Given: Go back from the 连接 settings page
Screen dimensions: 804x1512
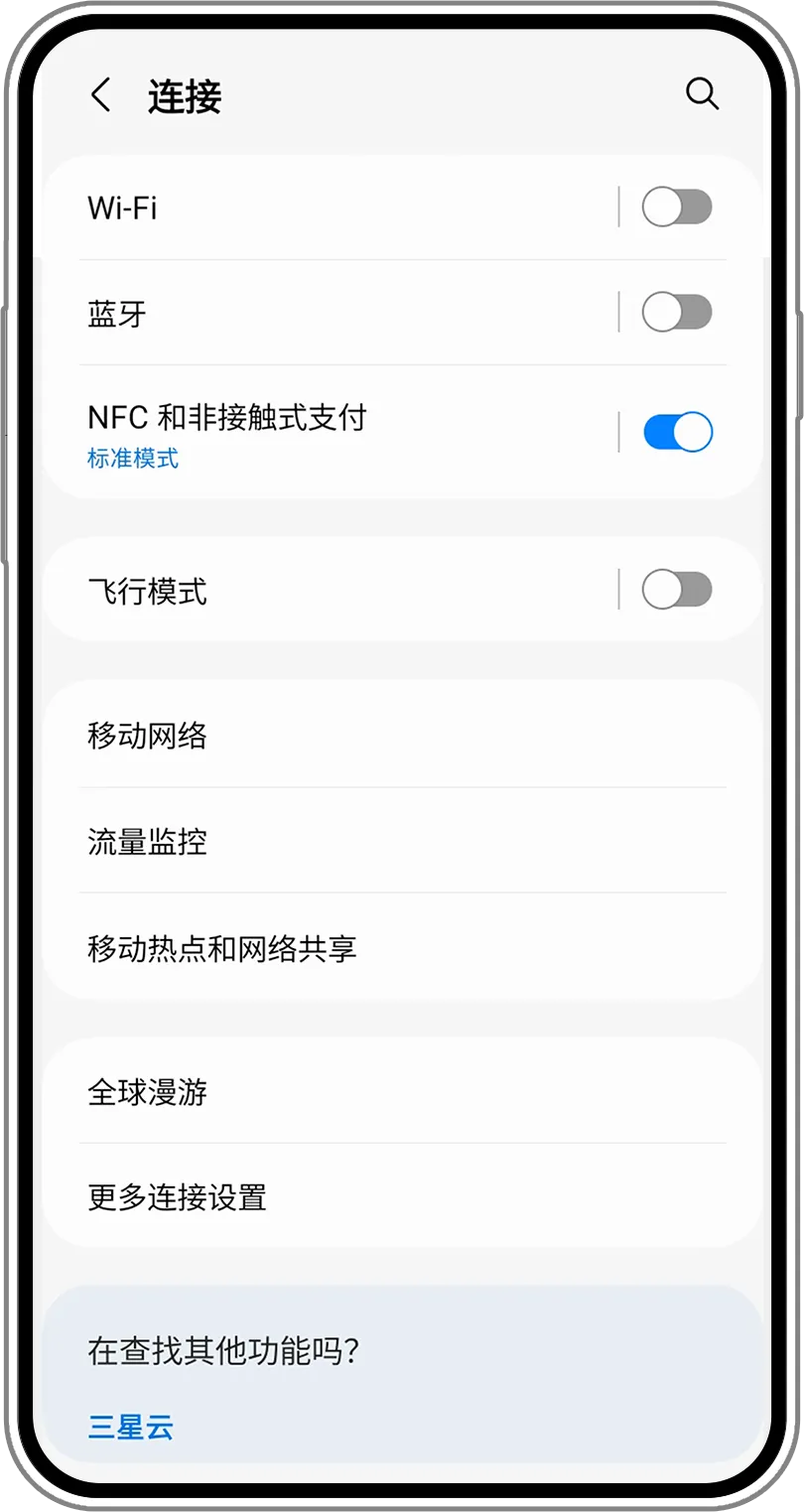Looking at the screenshot, I should pos(100,96).
